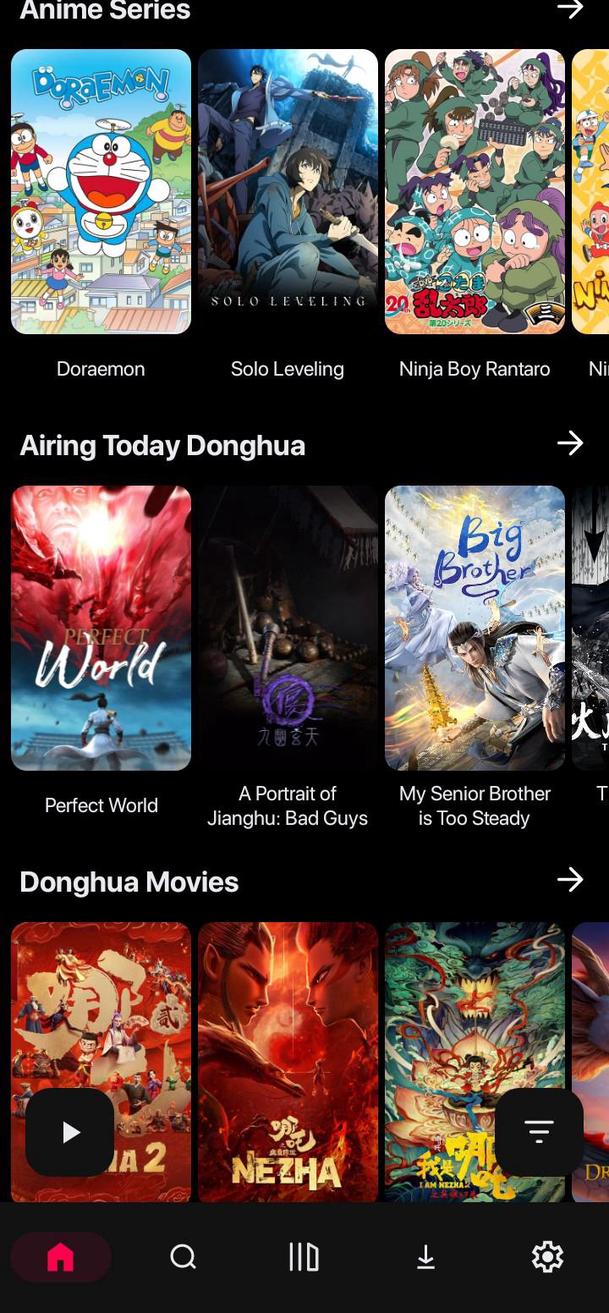Open the Anime Series arrow
Image resolution: width=609 pixels, height=1313 pixels.
coord(570,9)
